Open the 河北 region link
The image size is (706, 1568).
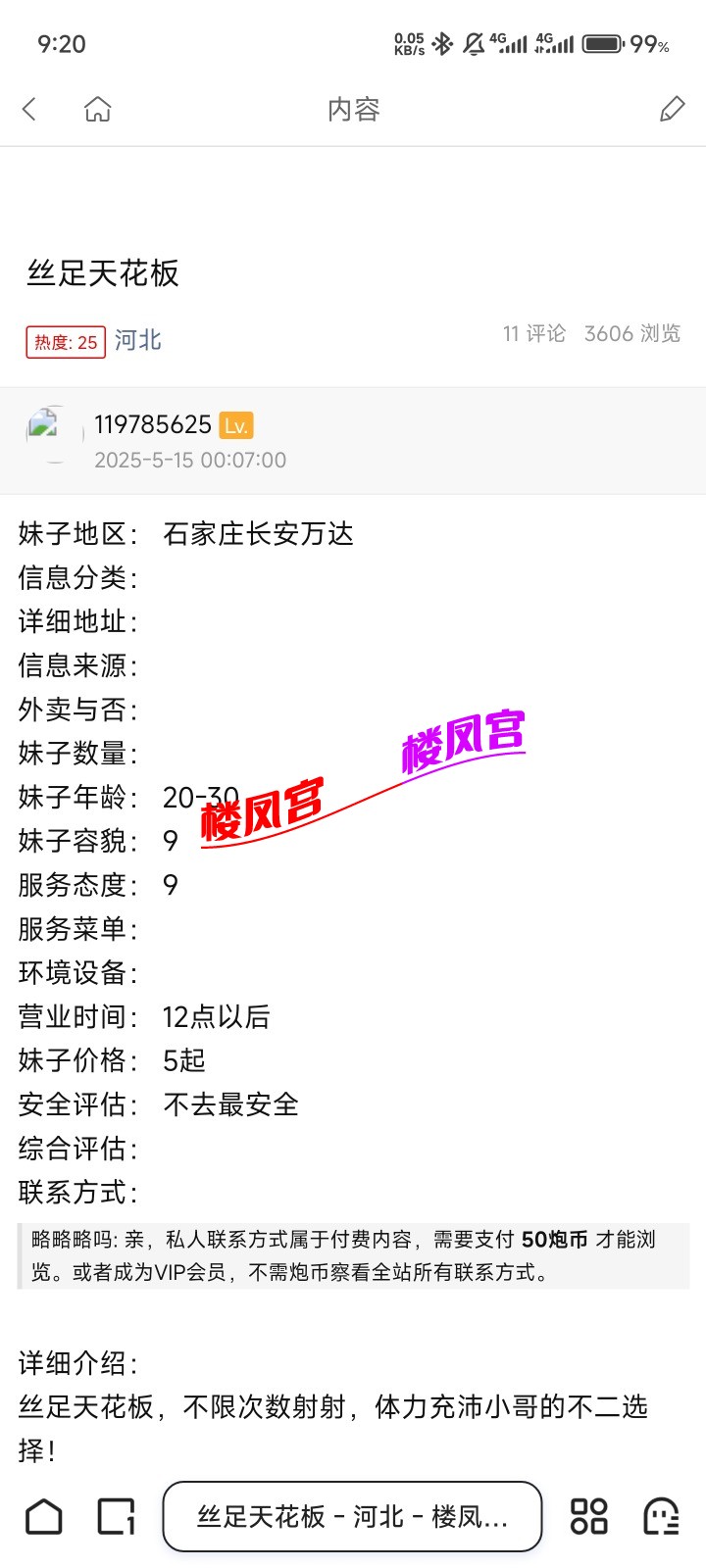pos(136,341)
